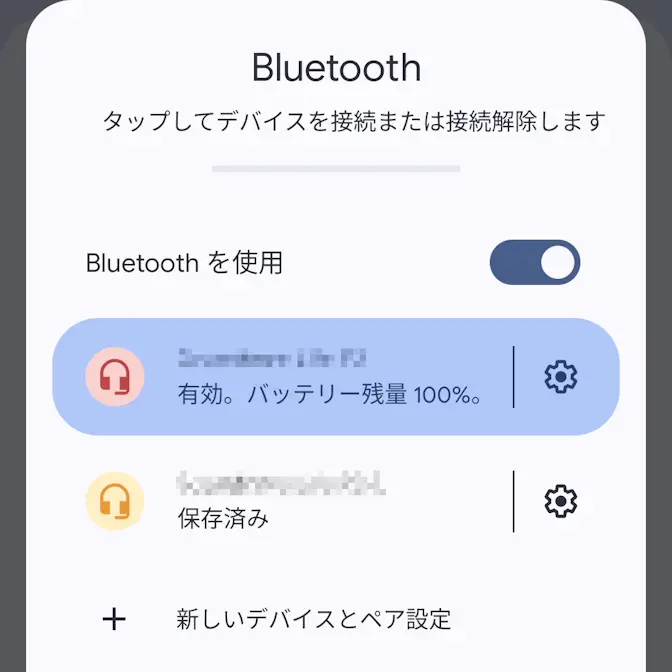Tap the connected device with 100% battery
The width and height of the screenshot is (672, 672).
(300, 377)
